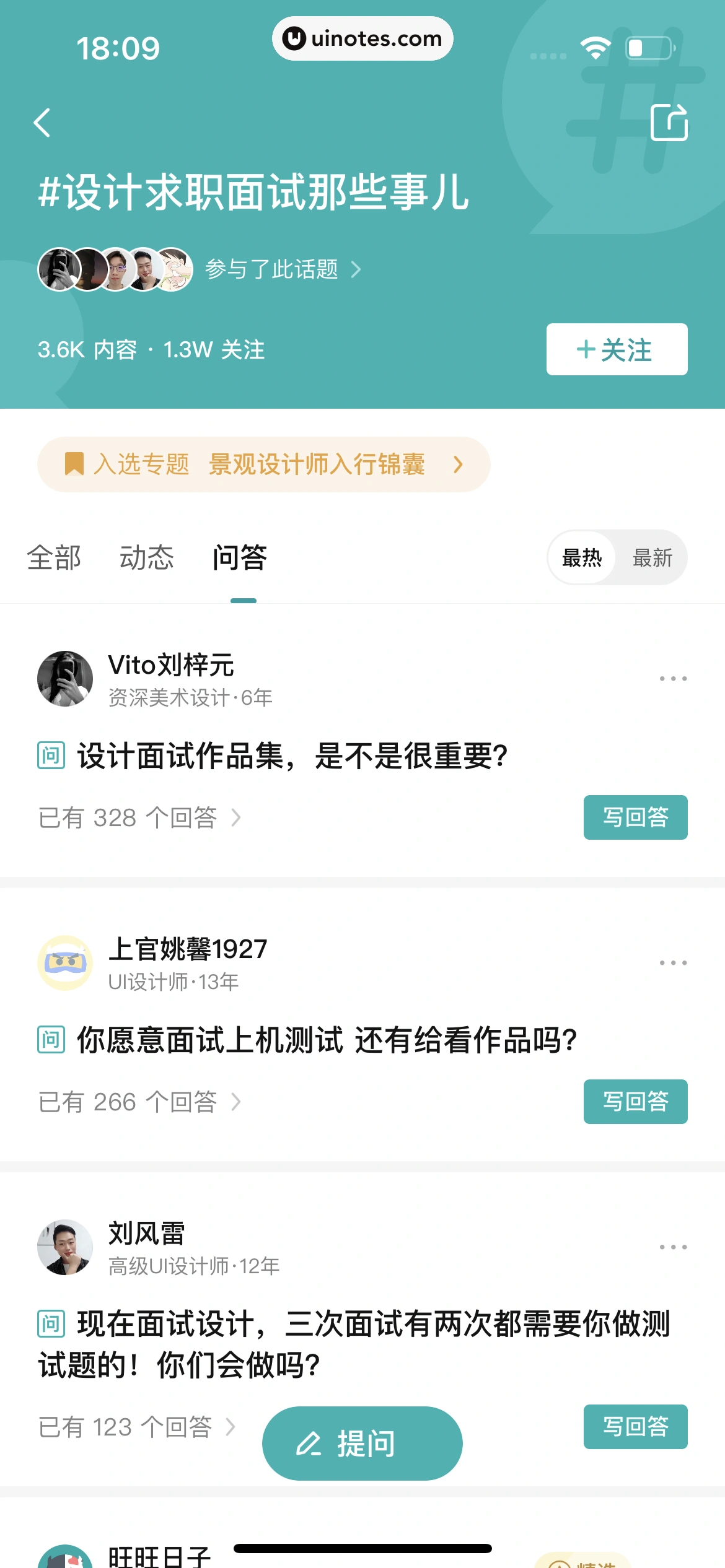Viewport: 725px width, 1568px height.
Task: Click Vito刘梓元's profile avatar
Action: click(x=64, y=682)
